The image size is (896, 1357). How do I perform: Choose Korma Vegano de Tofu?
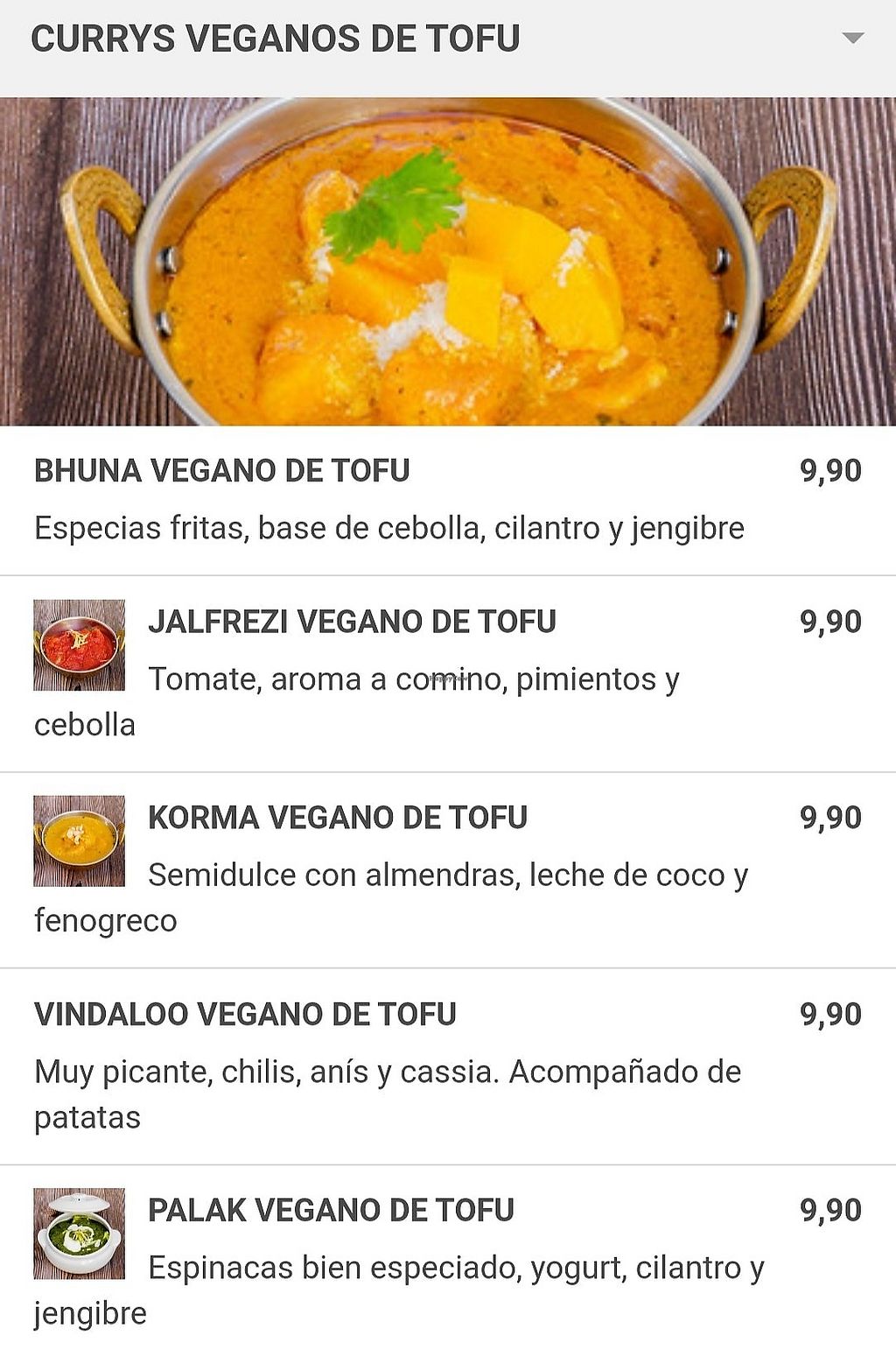[x=338, y=818]
